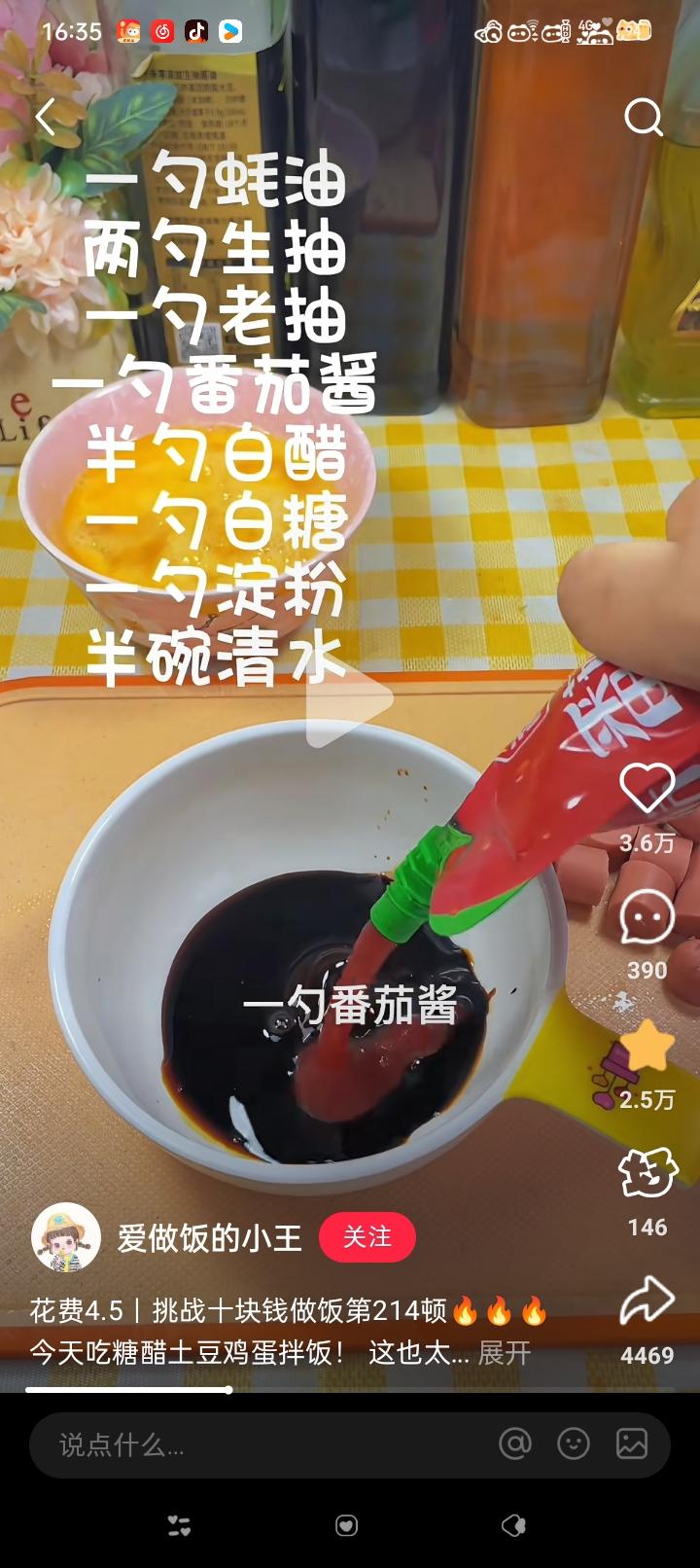Go back using the top-left arrow
The width and height of the screenshot is (700, 1568).
click(x=46, y=118)
